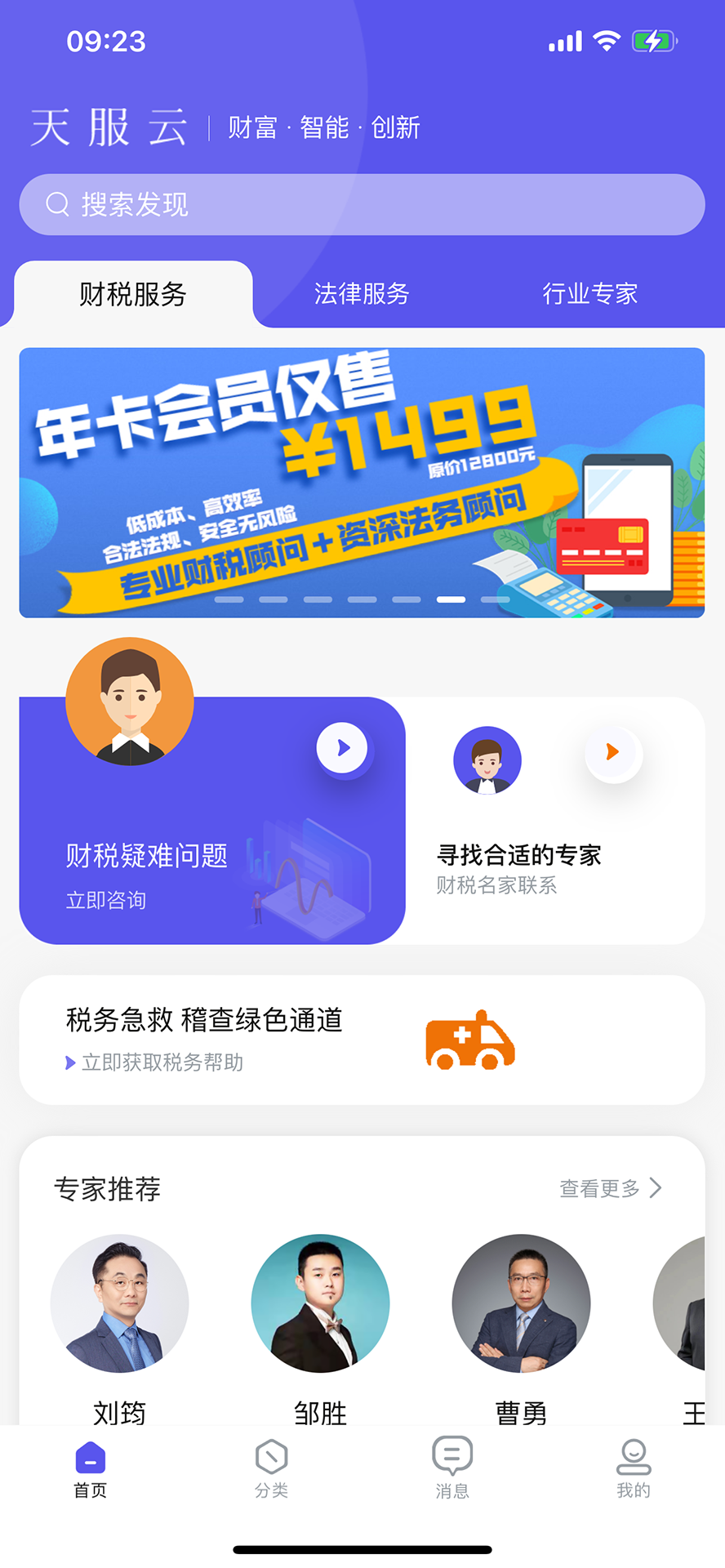Tap 查看更多 for recommended experts
Viewport: 725px width, 1568px height.
610,1188
